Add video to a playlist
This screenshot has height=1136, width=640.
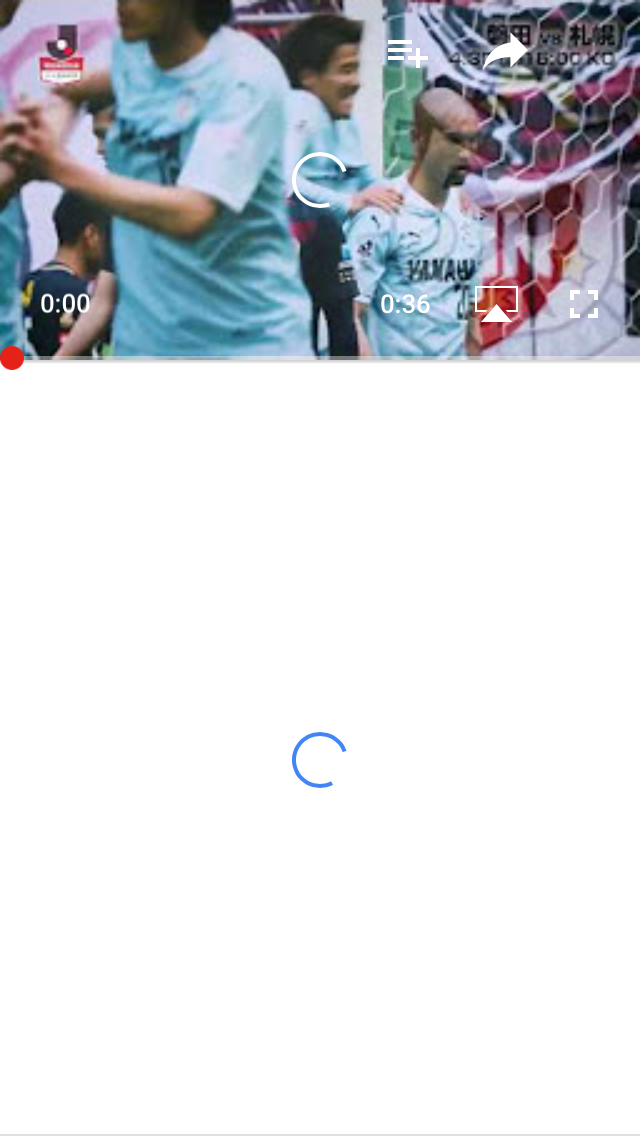click(x=407, y=53)
